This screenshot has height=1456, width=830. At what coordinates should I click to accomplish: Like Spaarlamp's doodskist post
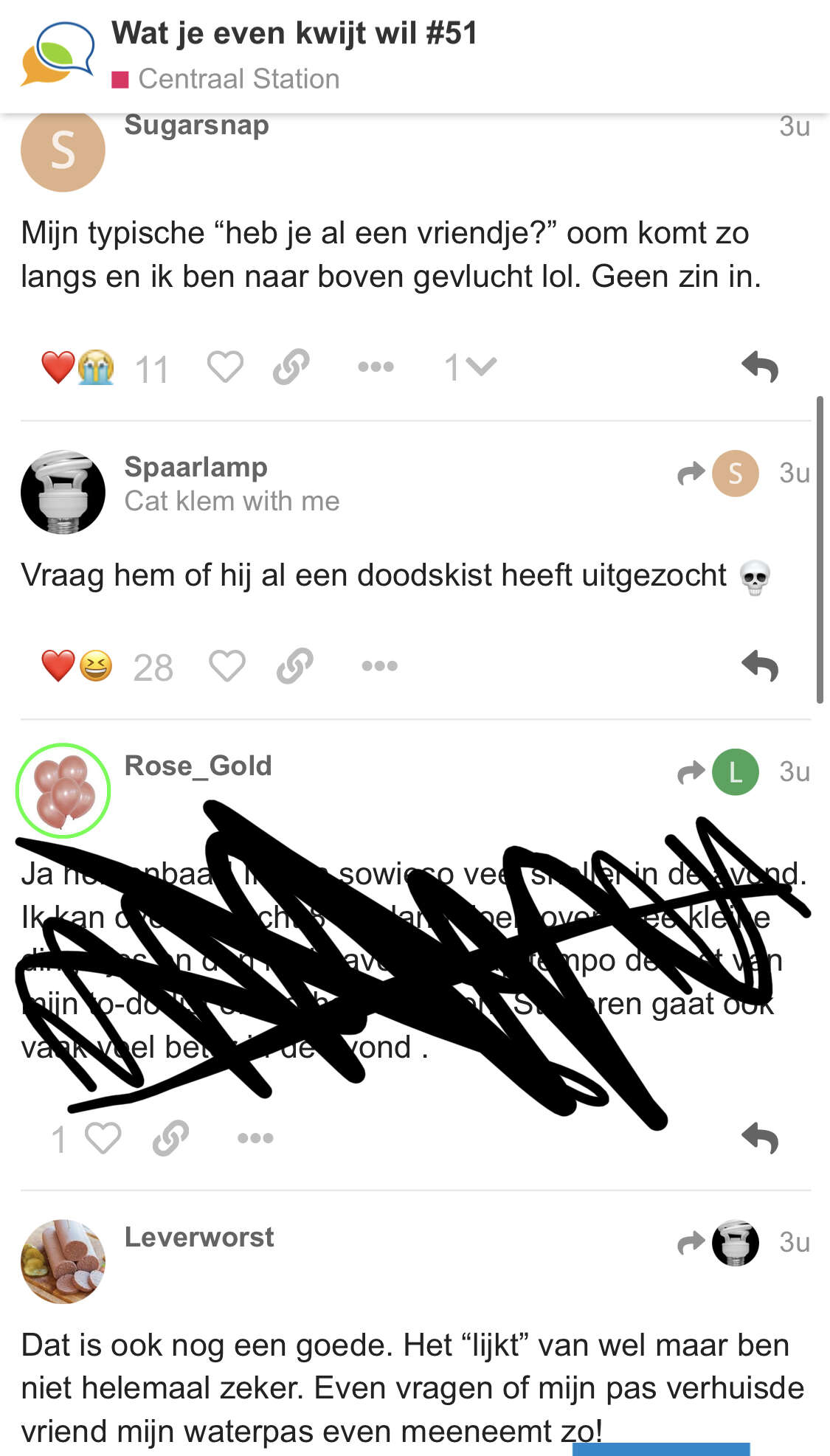227,666
